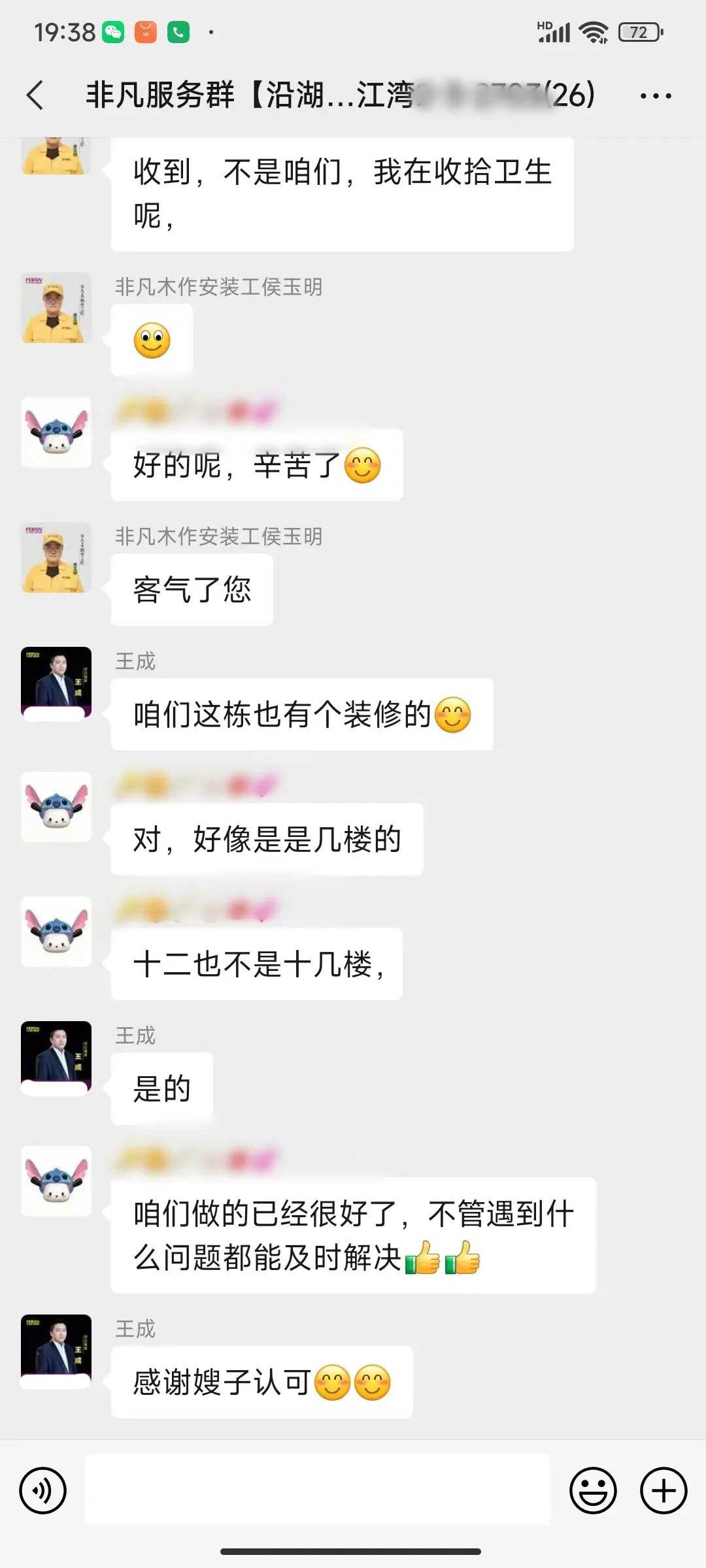View 王成's profile beside 咱们这栋也有个装修的

(x=56, y=683)
